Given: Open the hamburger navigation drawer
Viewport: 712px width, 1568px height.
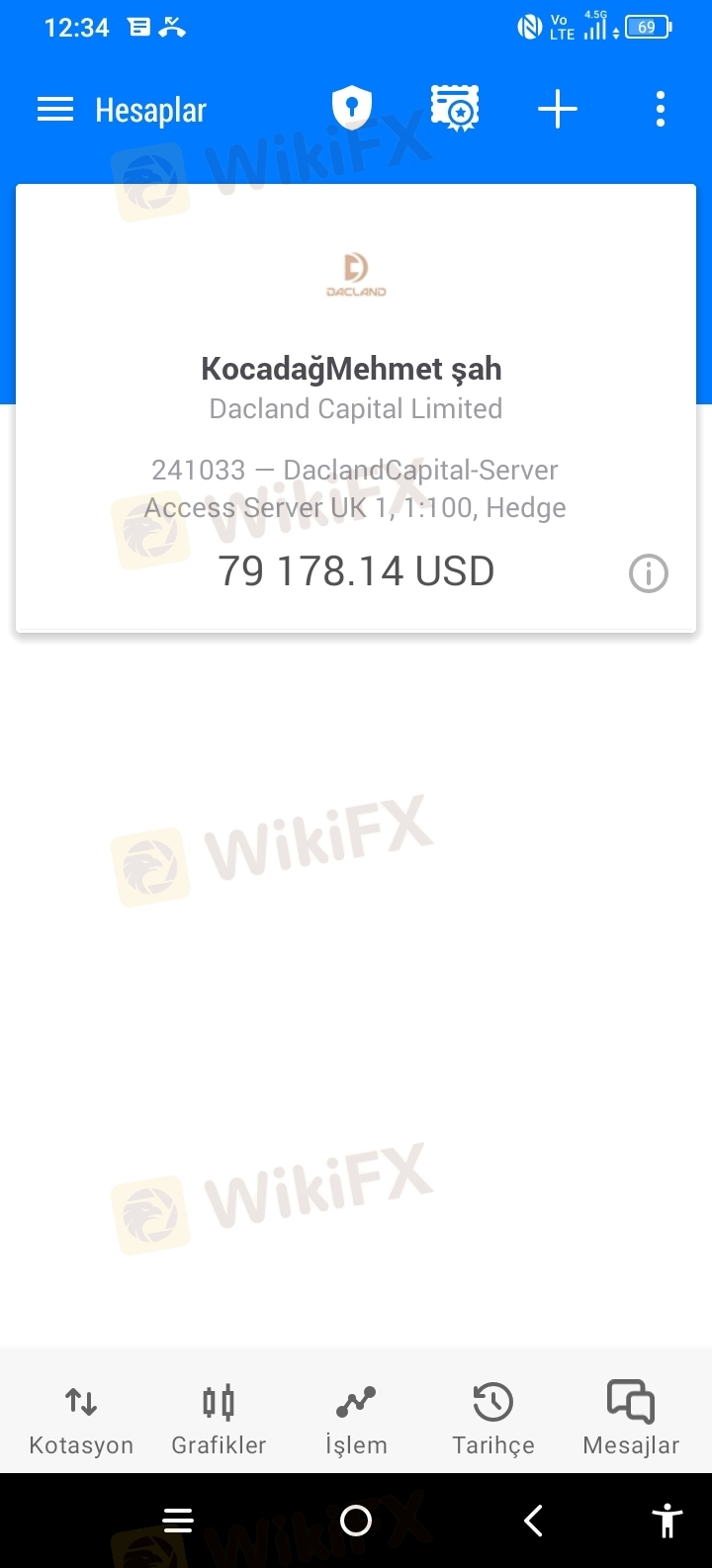Looking at the screenshot, I should (x=55, y=110).
